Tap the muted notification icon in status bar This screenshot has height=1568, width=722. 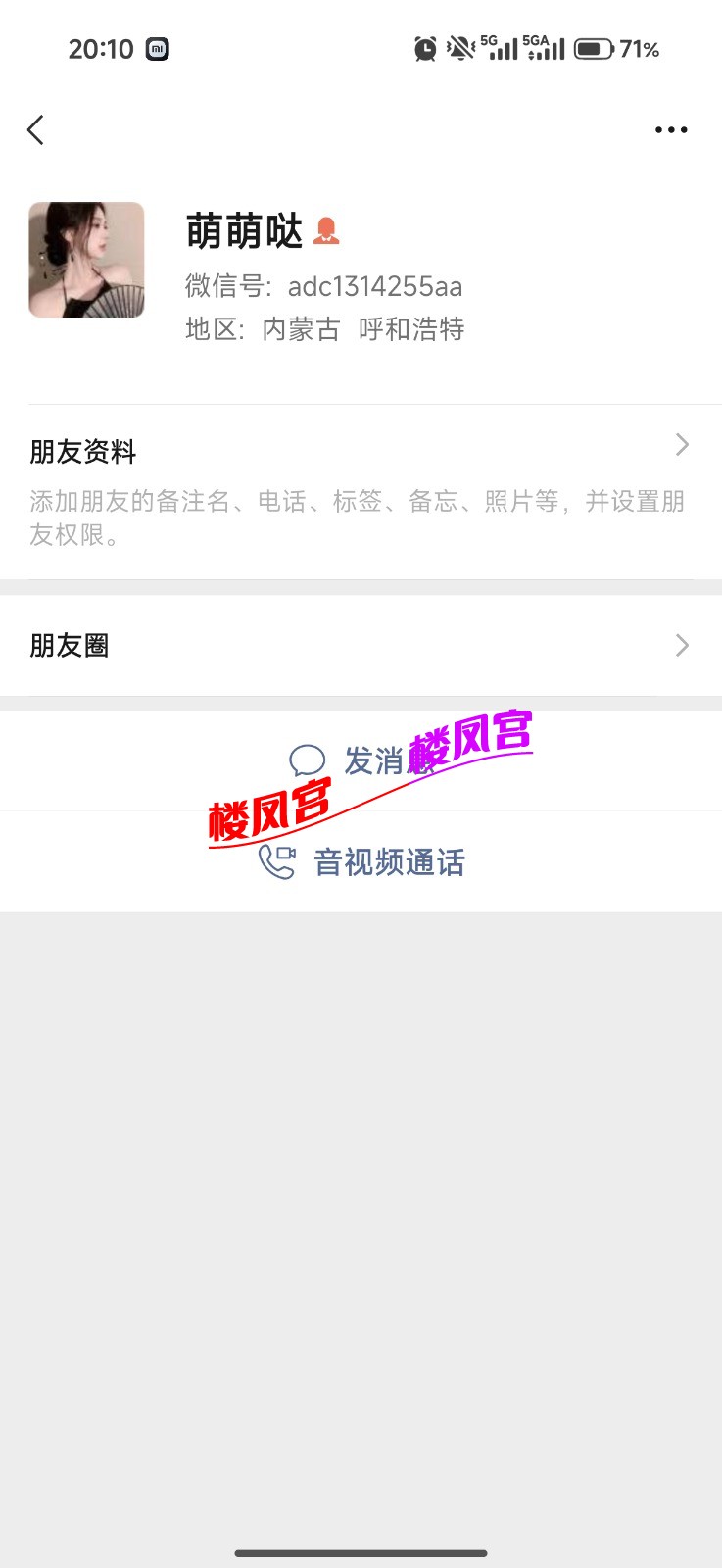coord(459,47)
